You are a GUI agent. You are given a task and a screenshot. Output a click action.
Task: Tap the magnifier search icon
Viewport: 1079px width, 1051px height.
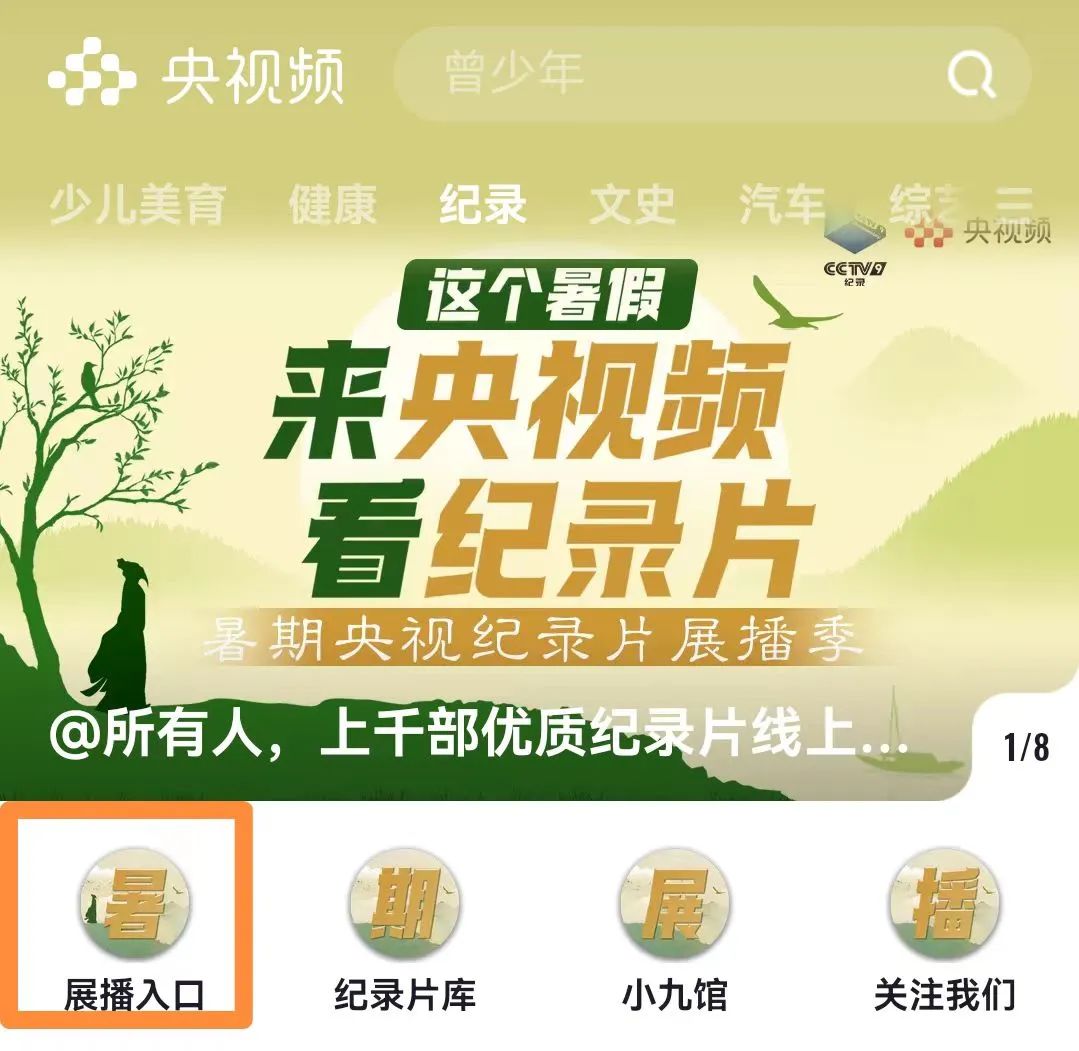tap(970, 74)
